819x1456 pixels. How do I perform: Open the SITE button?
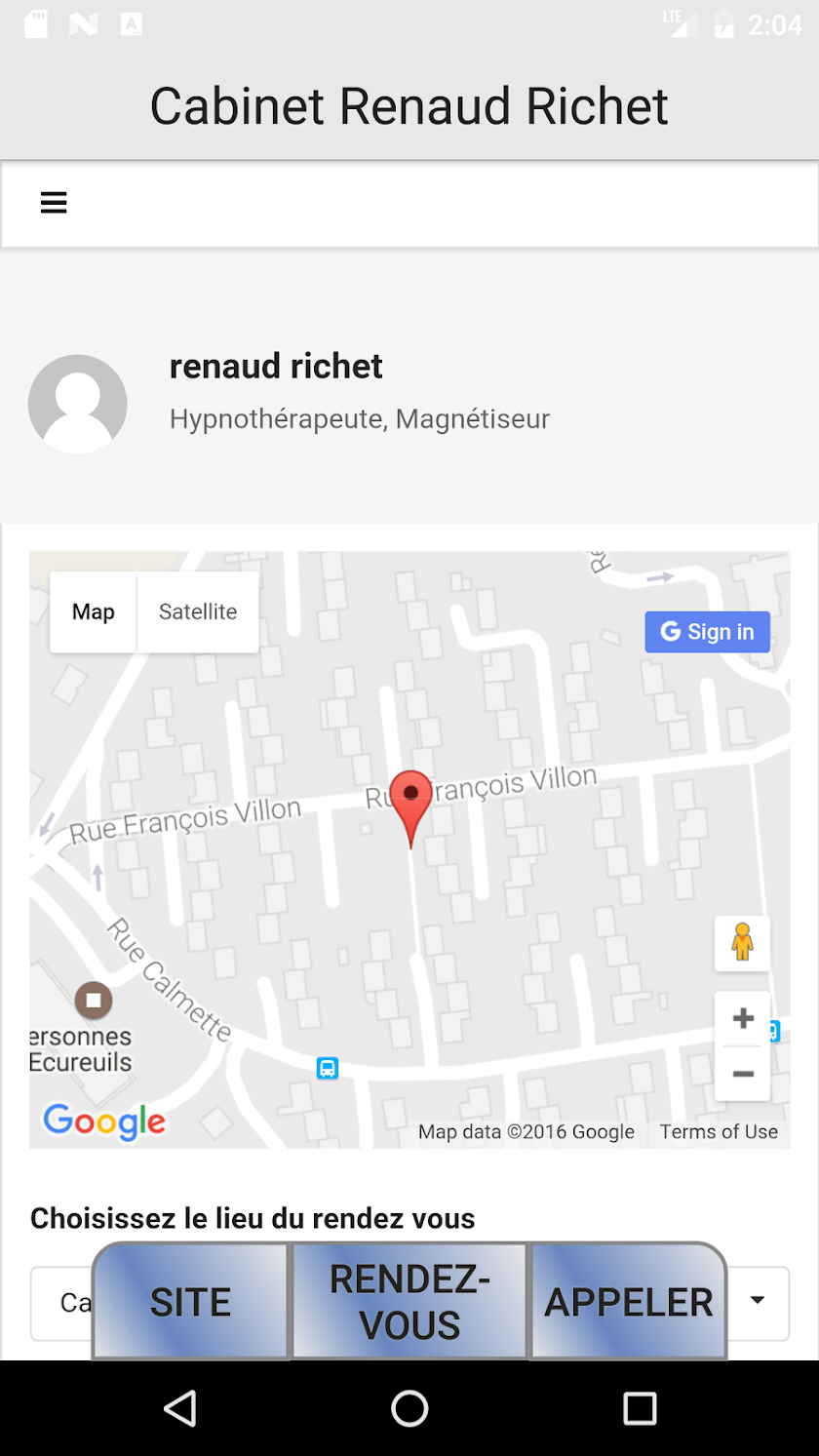(191, 1302)
